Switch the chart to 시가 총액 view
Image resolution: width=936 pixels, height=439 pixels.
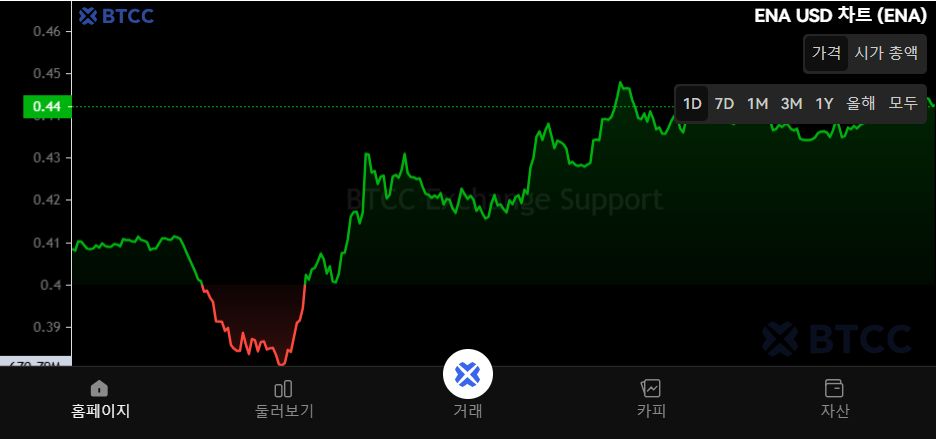[x=885, y=54]
